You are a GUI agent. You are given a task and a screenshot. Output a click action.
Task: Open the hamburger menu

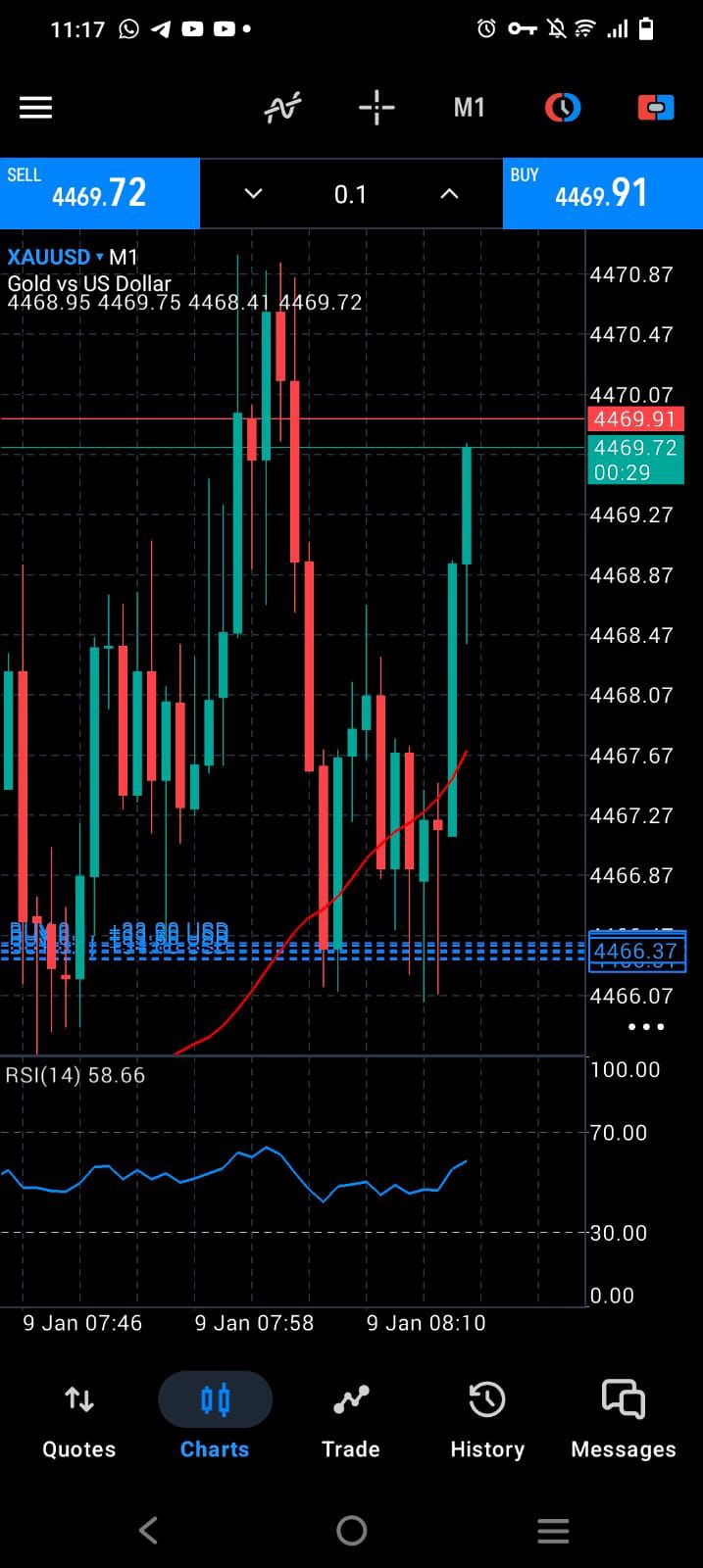click(36, 108)
